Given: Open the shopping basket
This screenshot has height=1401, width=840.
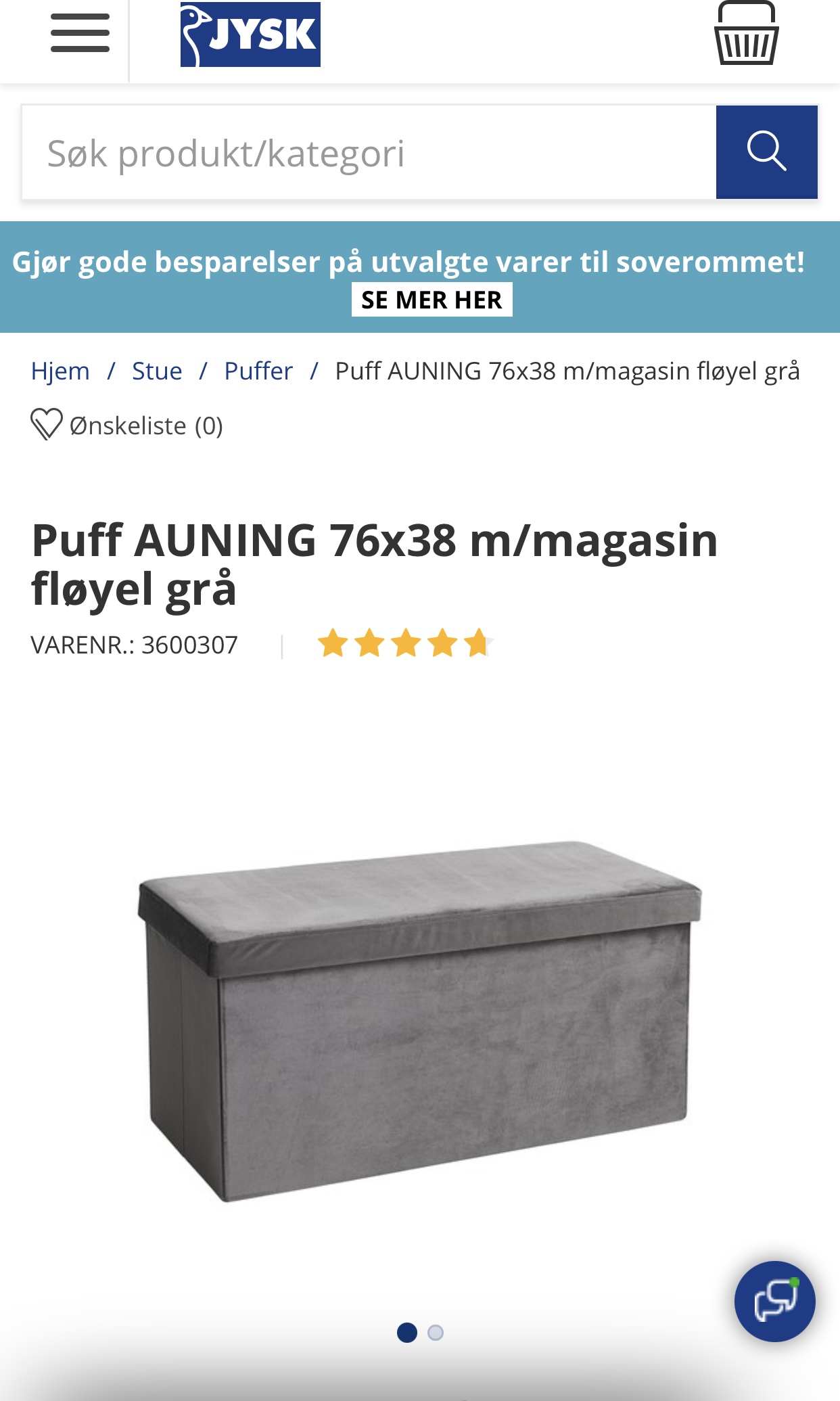Looking at the screenshot, I should [x=747, y=33].
